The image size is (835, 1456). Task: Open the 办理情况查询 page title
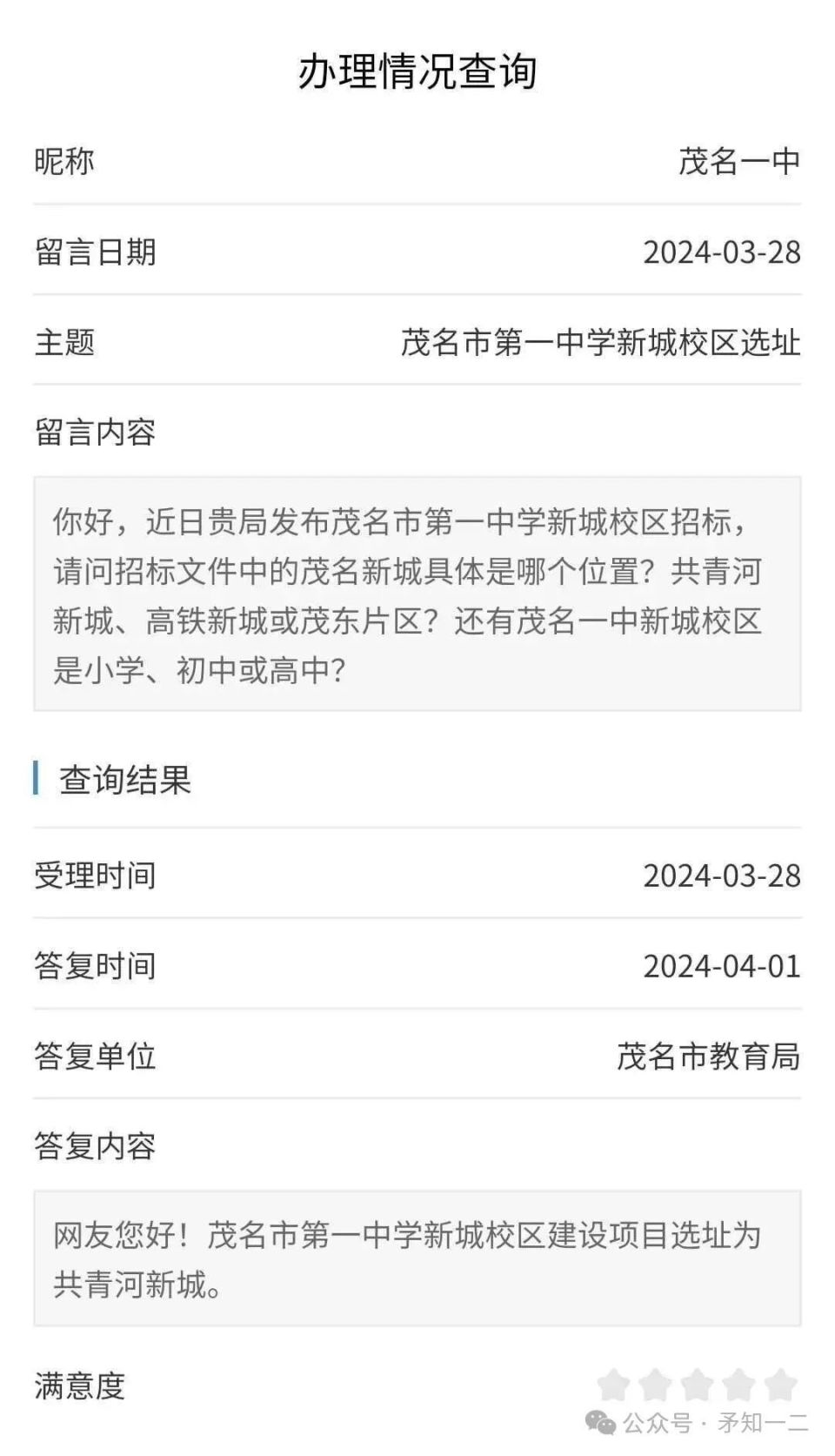coord(417,72)
